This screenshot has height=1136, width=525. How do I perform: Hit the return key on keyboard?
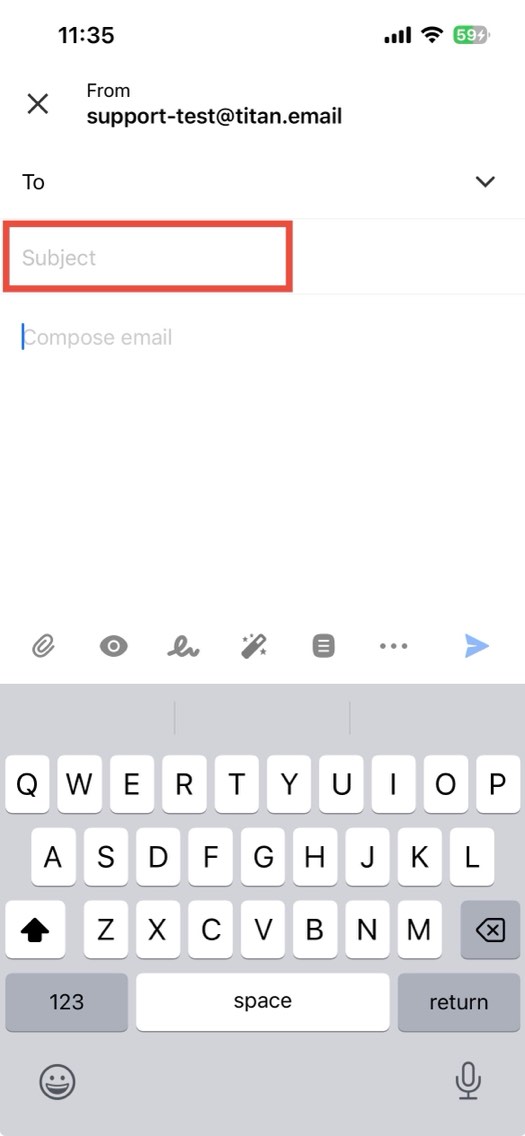pos(458,1002)
